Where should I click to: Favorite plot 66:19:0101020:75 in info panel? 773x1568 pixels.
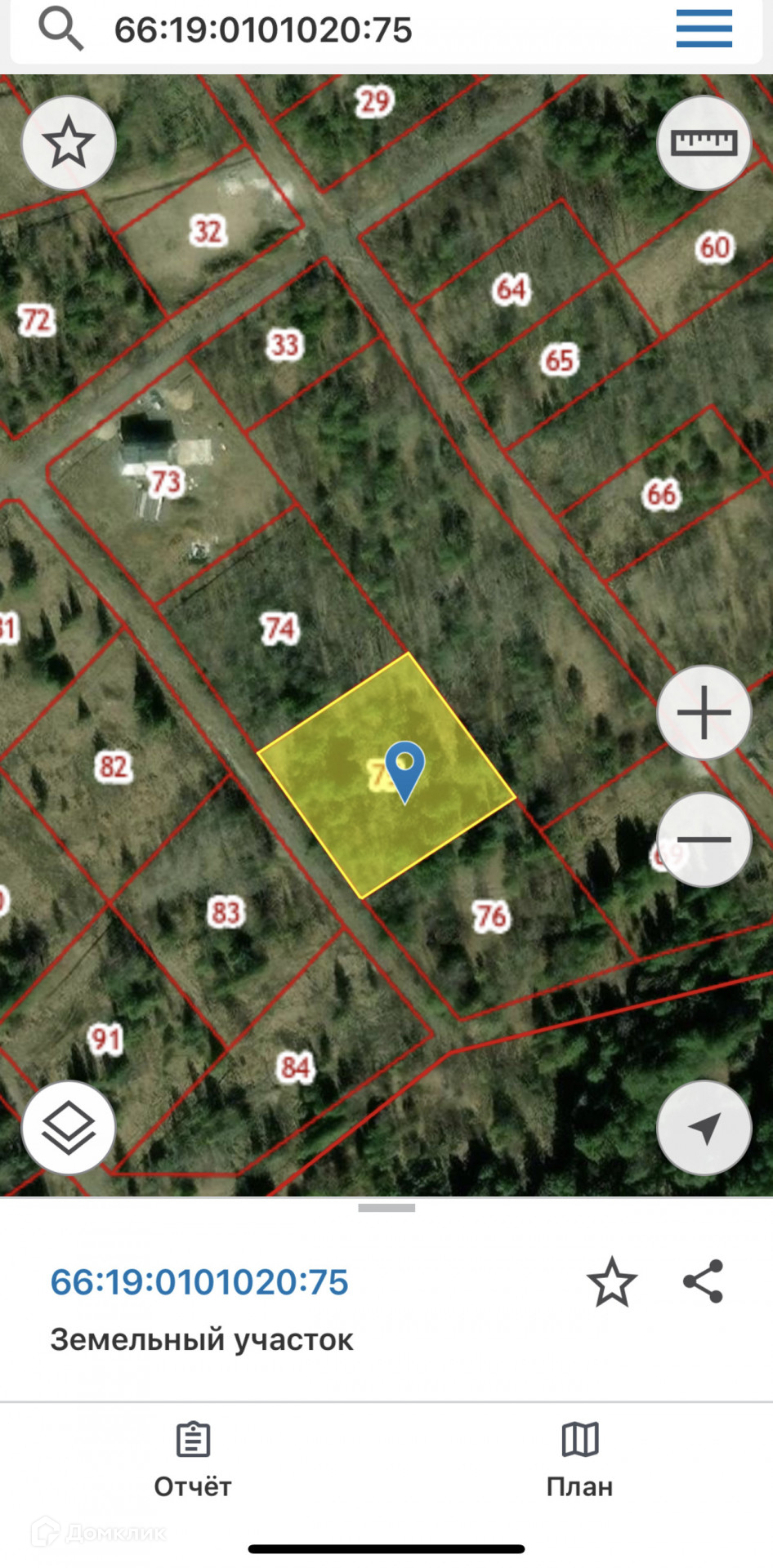(611, 1281)
